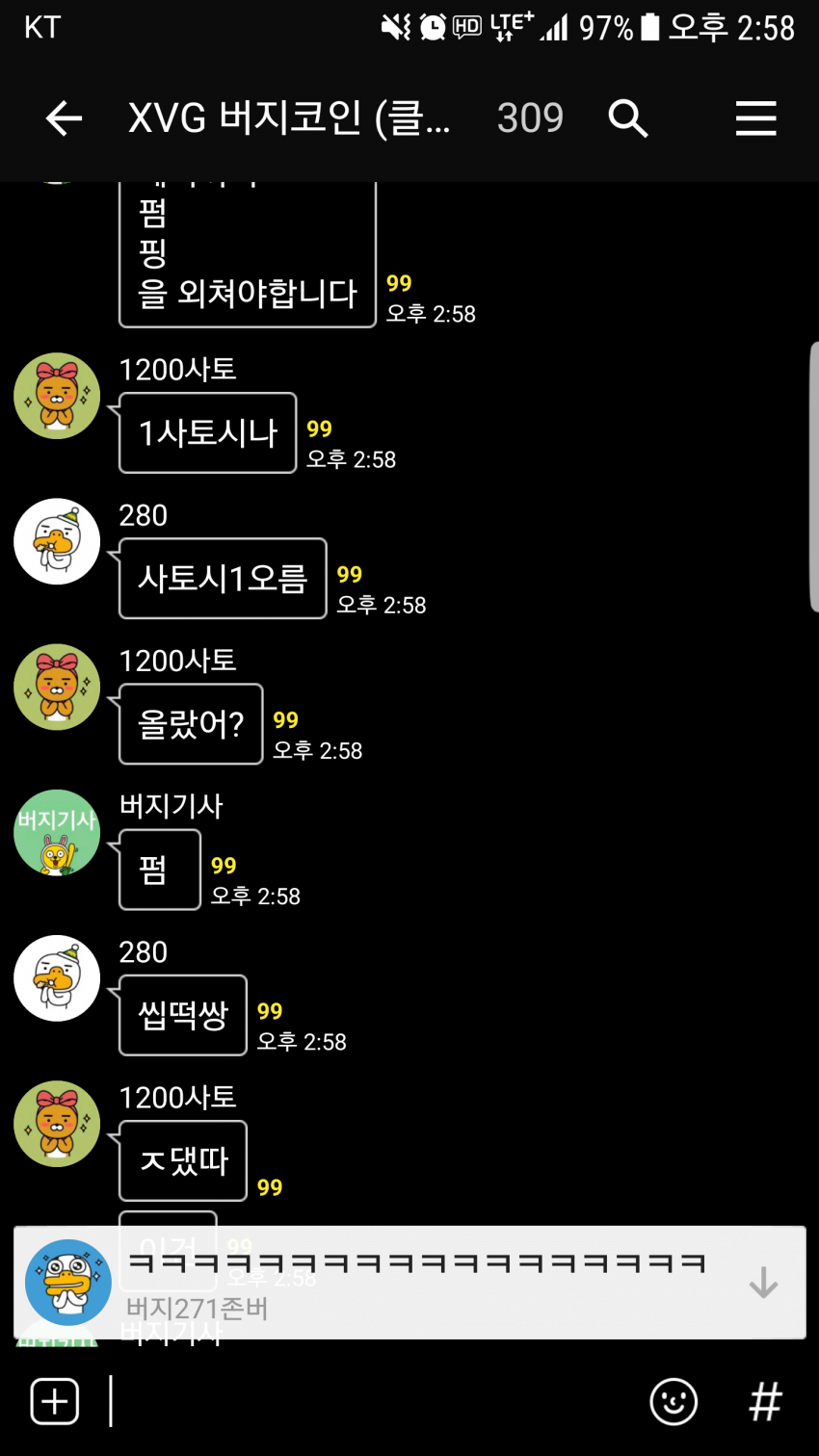Open chat search with the magnifier icon
Screen dimensions: 819x1456
(x=627, y=117)
